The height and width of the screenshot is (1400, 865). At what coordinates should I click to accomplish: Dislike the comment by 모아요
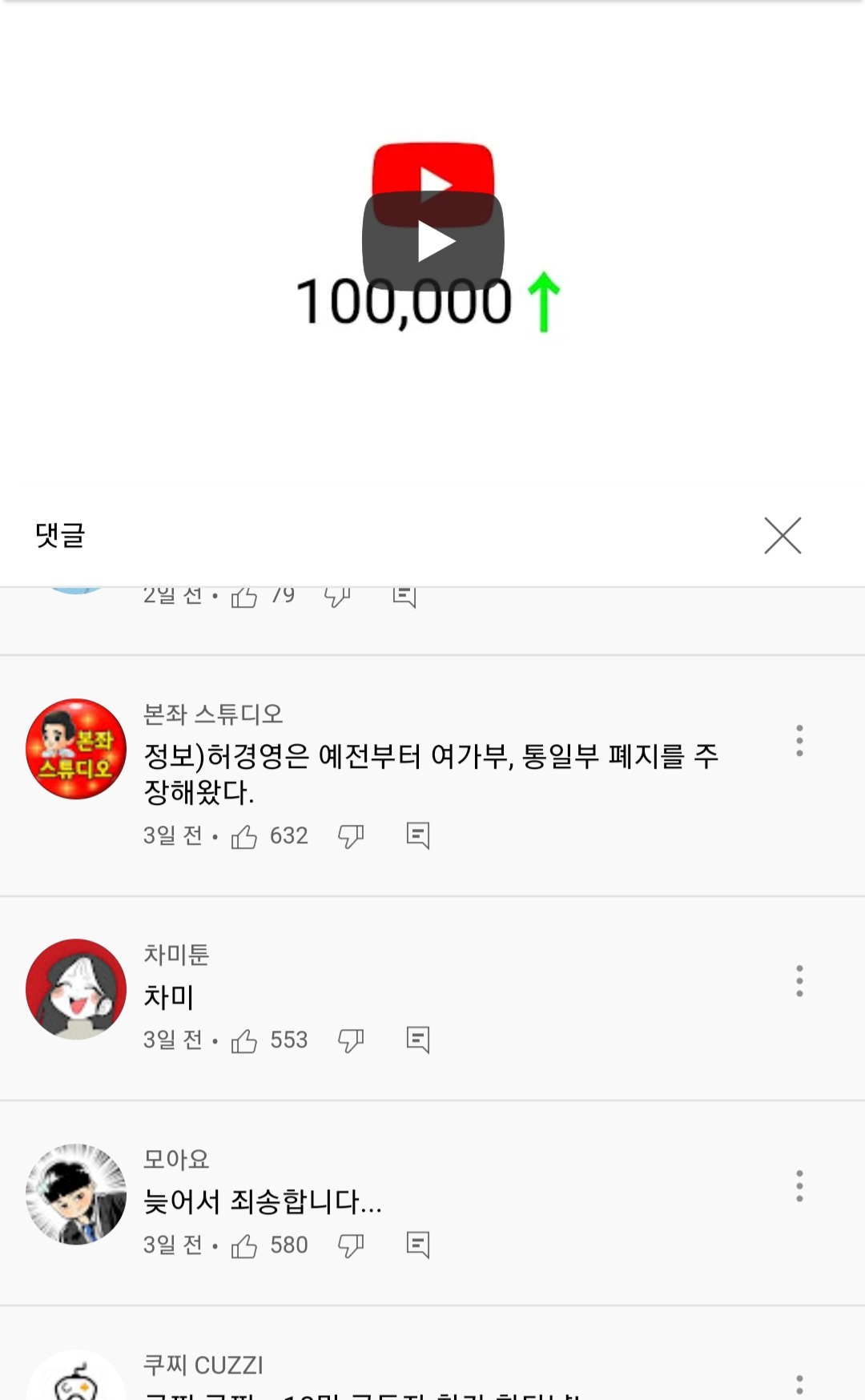tap(351, 1245)
